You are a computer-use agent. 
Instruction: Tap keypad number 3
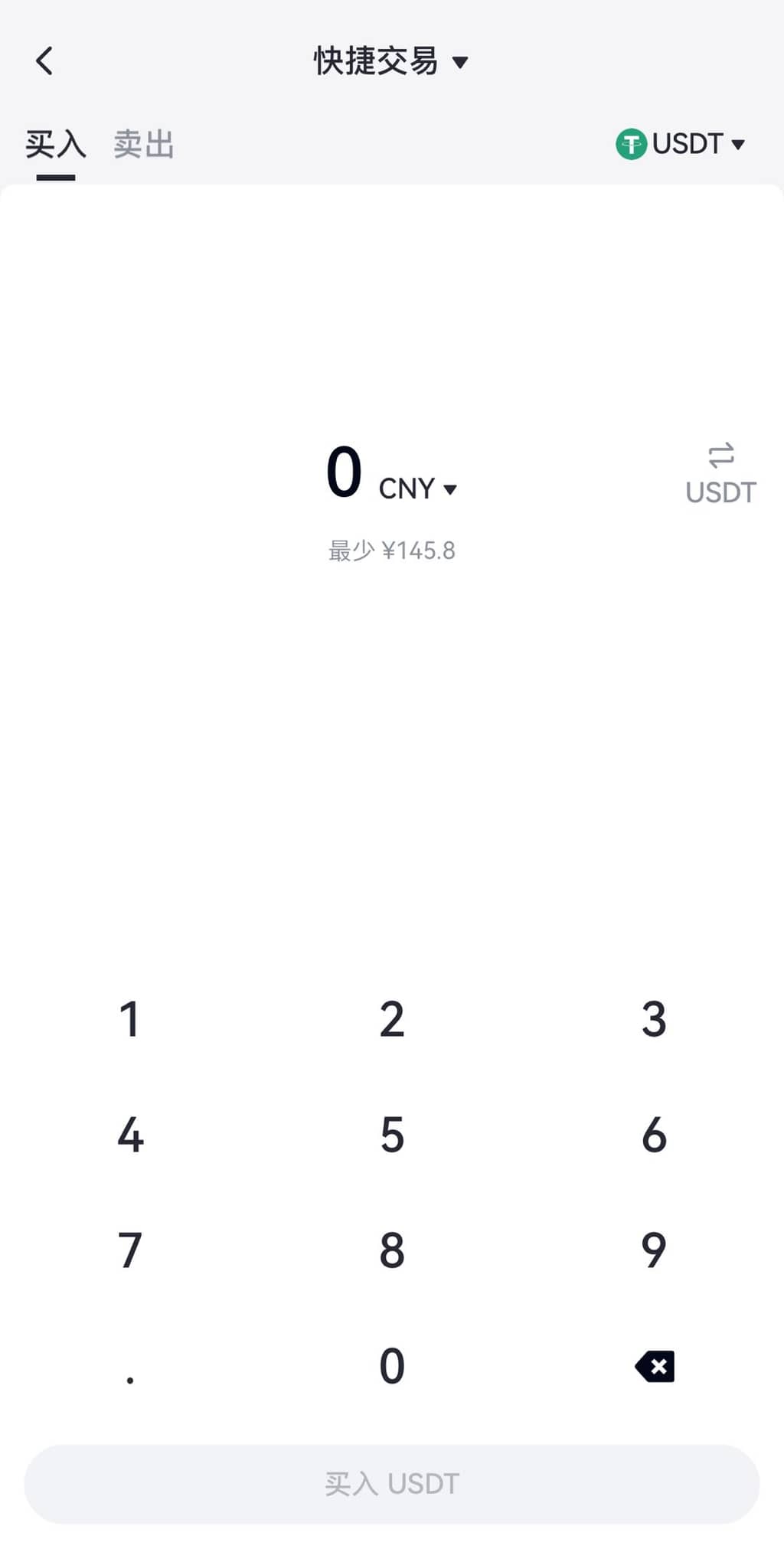point(653,1019)
